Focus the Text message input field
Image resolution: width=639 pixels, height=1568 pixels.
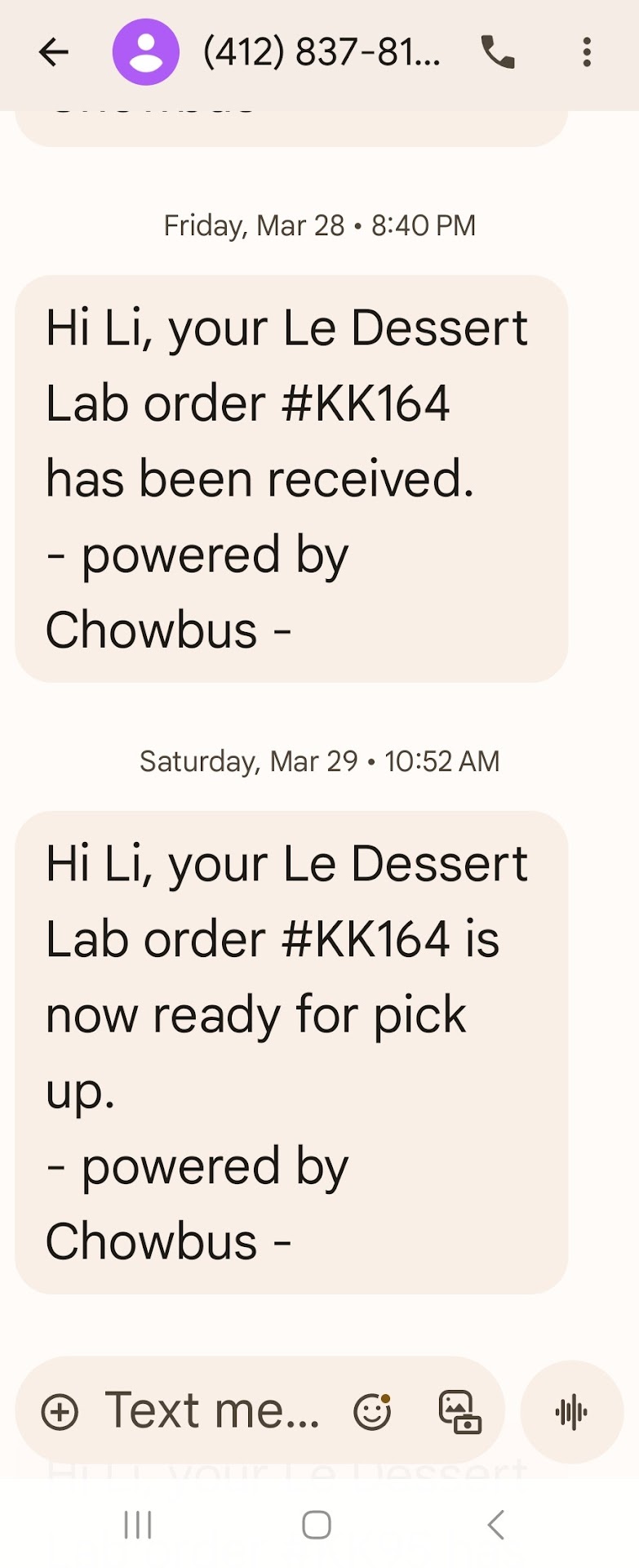coord(212,1411)
